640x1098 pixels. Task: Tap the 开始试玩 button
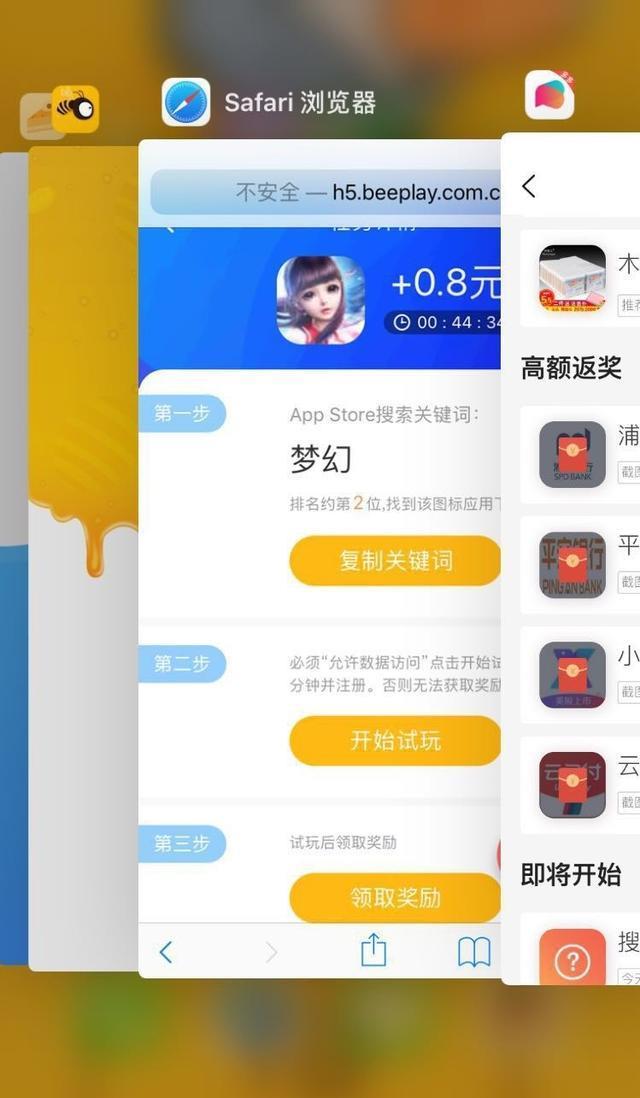coord(396,740)
